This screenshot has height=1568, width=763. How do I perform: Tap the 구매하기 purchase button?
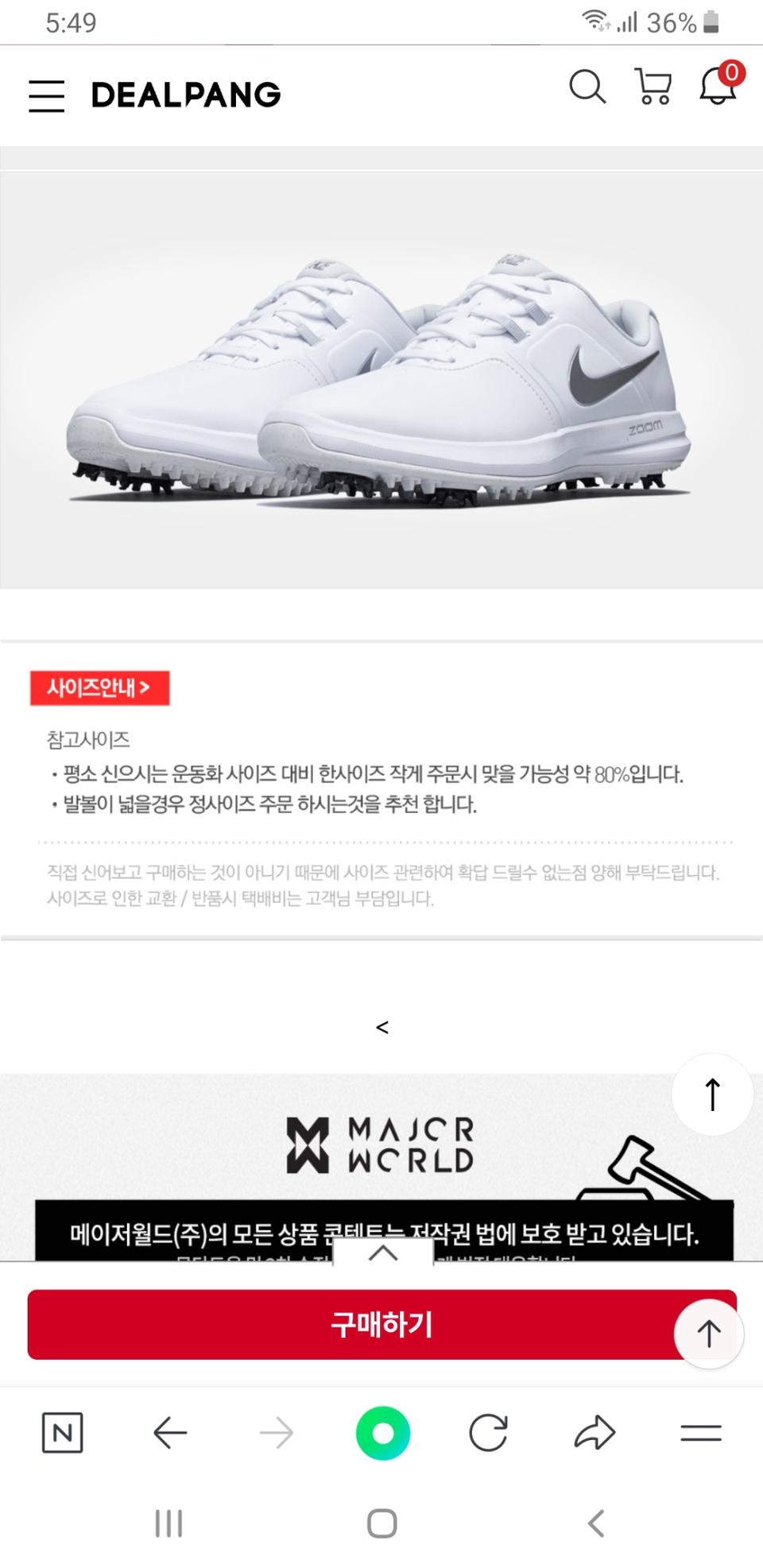381,1325
